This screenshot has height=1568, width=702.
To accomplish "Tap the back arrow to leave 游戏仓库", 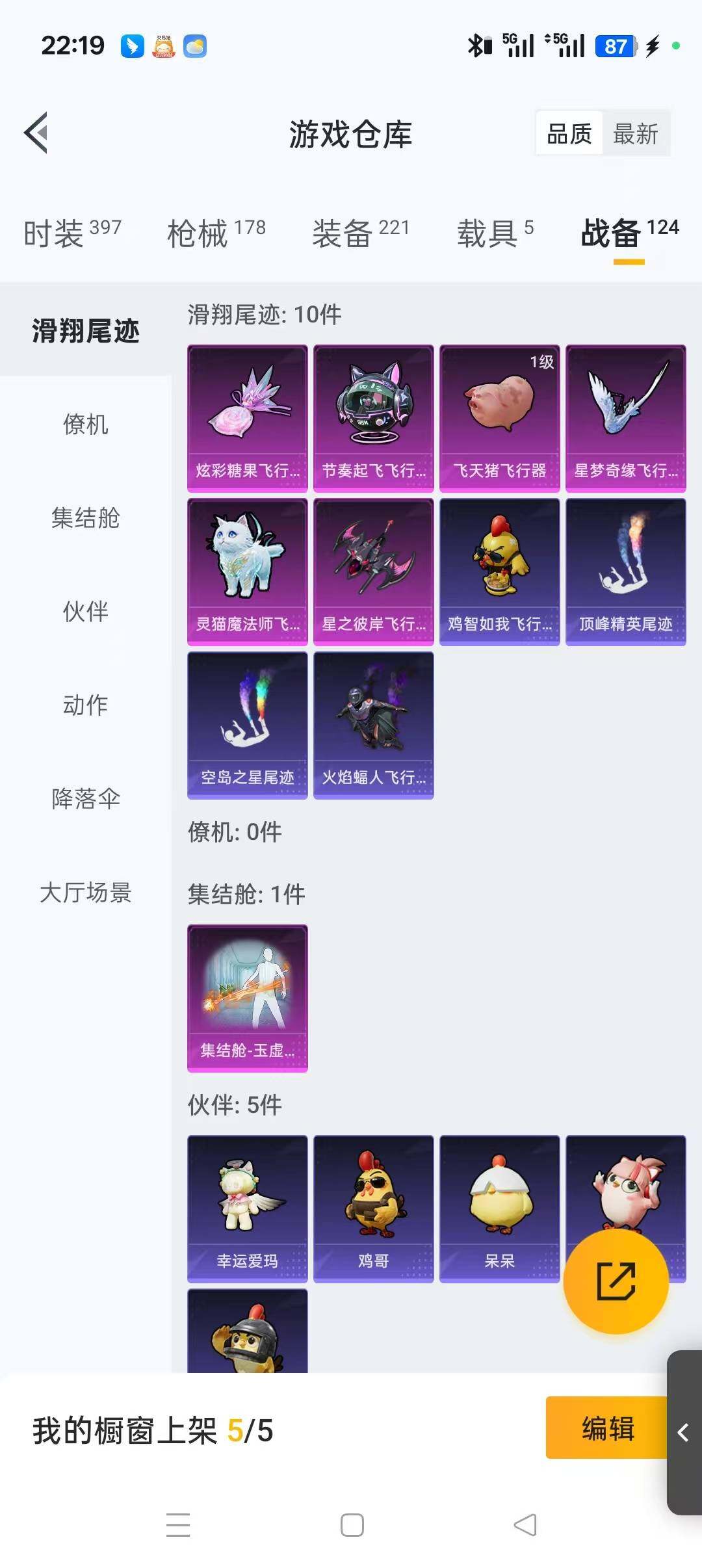I will [37, 133].
